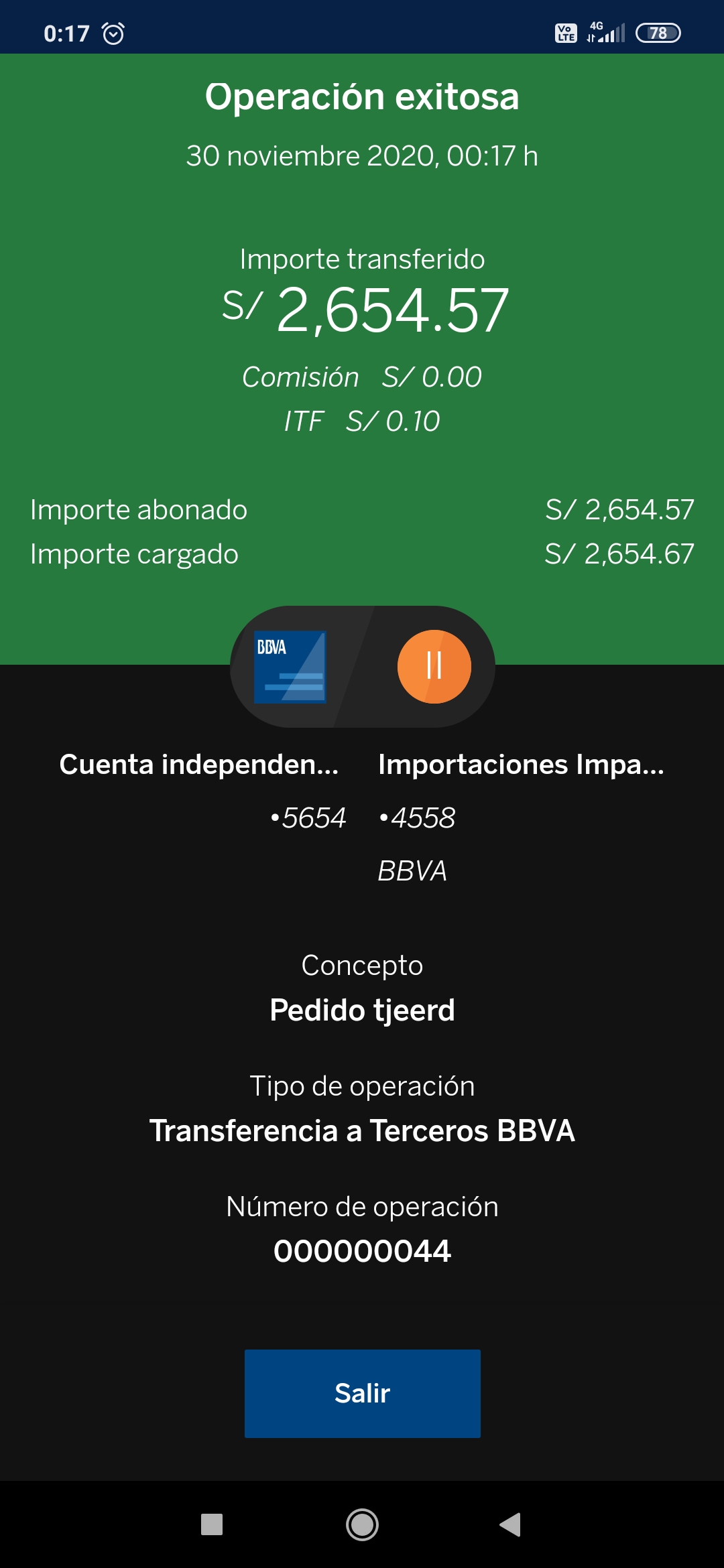Tap the Salir button to exit
Viewport: 724px width, 1568px height.
pyautogui.click(x=362, y=1393)
